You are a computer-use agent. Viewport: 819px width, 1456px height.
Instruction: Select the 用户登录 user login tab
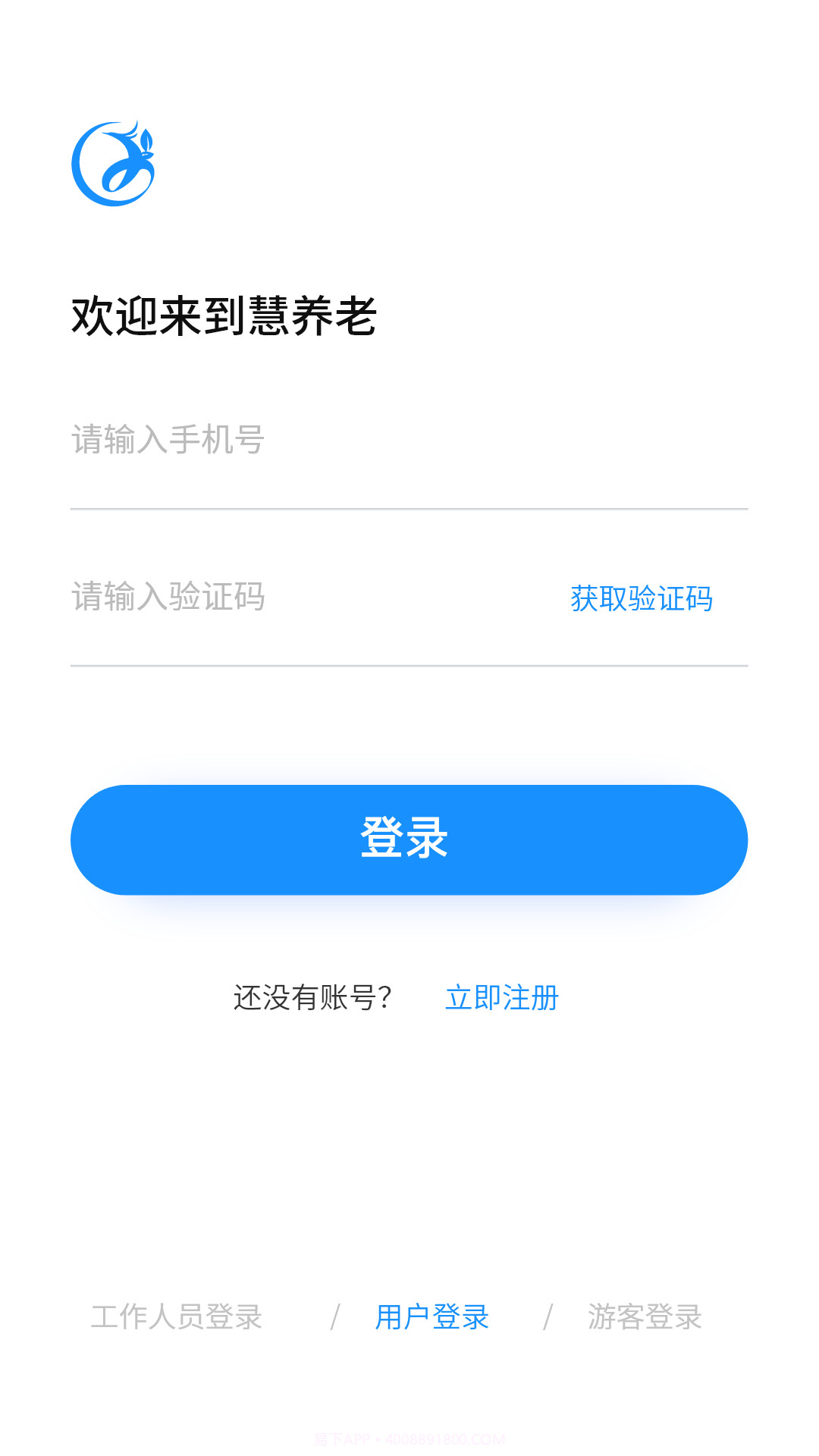(x=433, y=1313)
